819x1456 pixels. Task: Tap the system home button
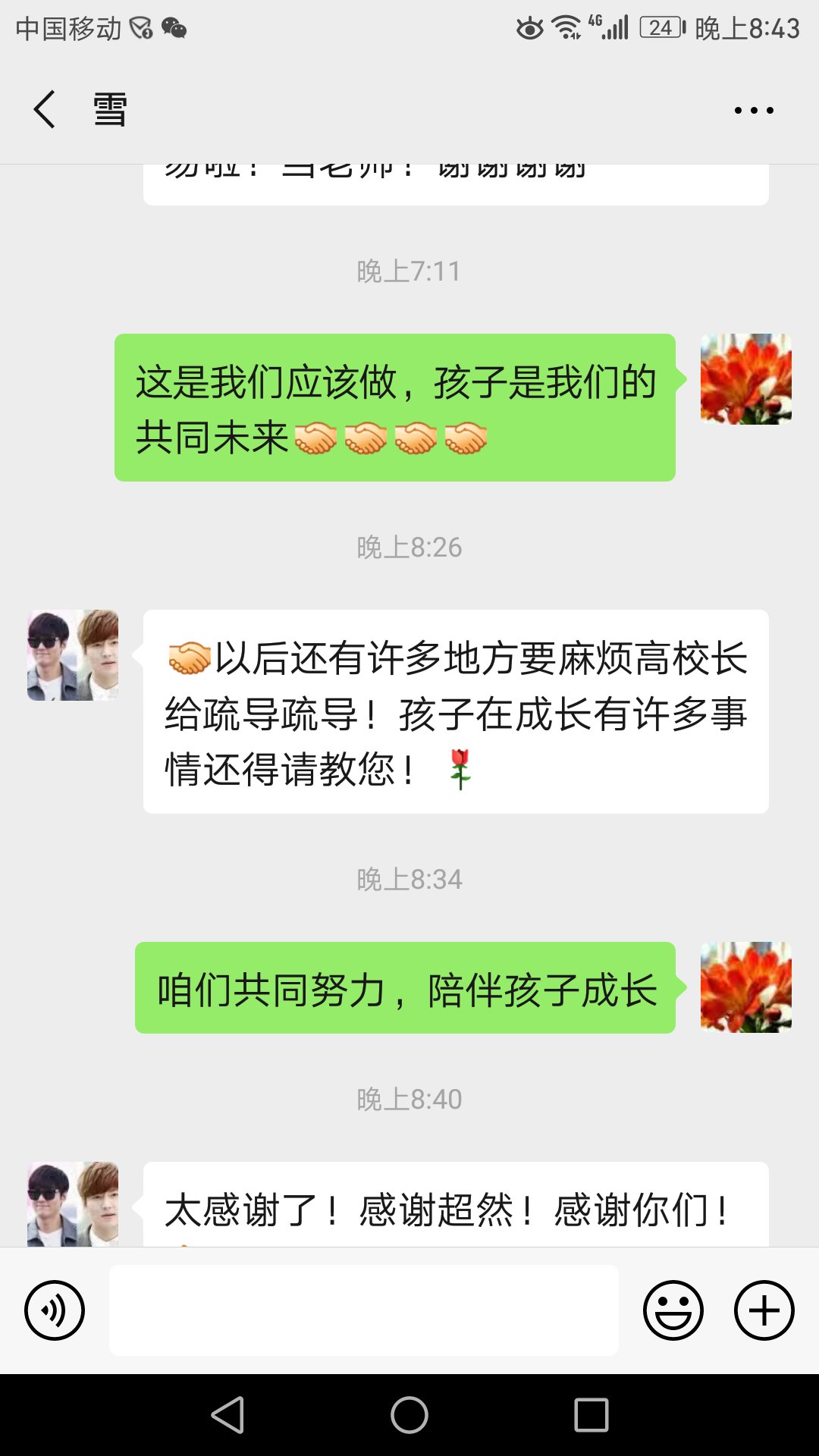[x=409, y=1415]
